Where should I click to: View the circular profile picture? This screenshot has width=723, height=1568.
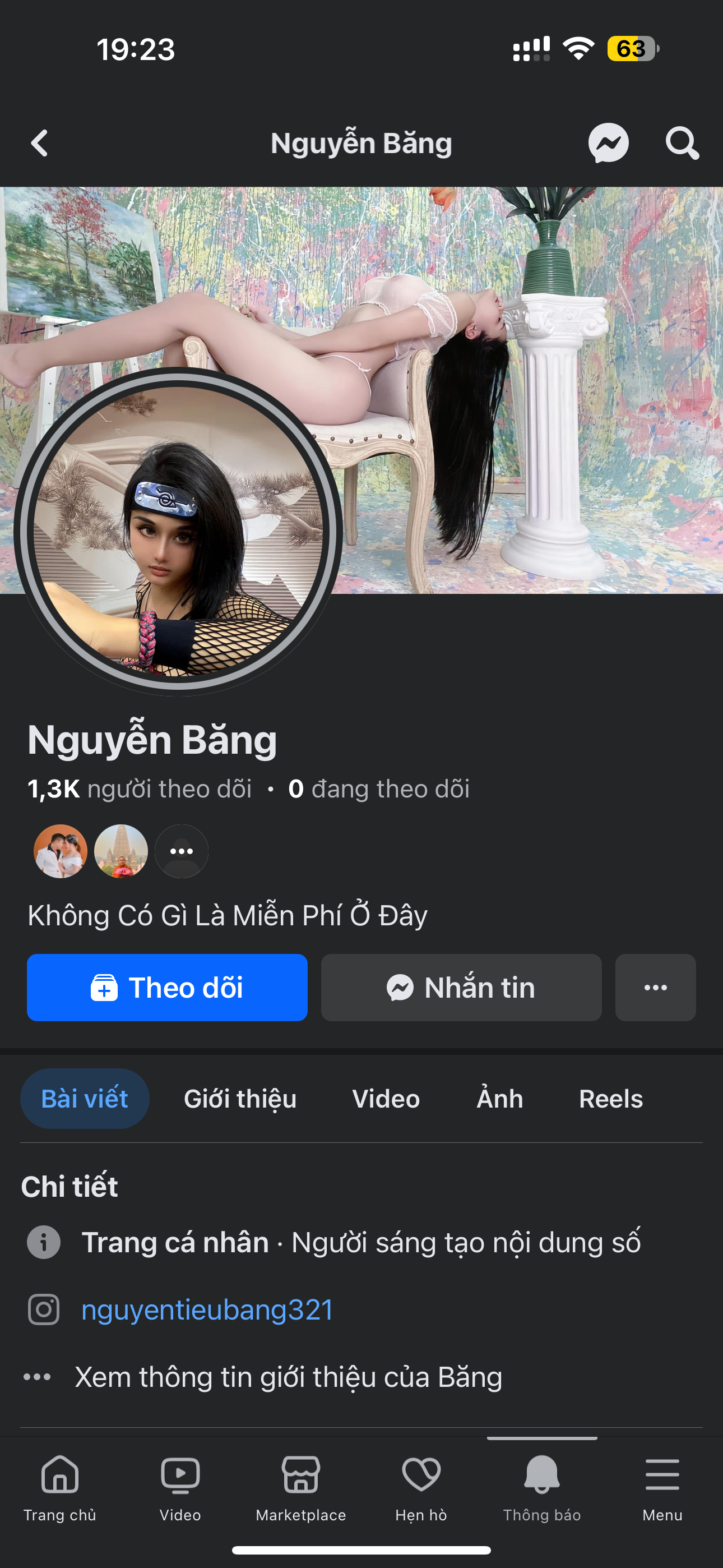[x=178, y=531]
